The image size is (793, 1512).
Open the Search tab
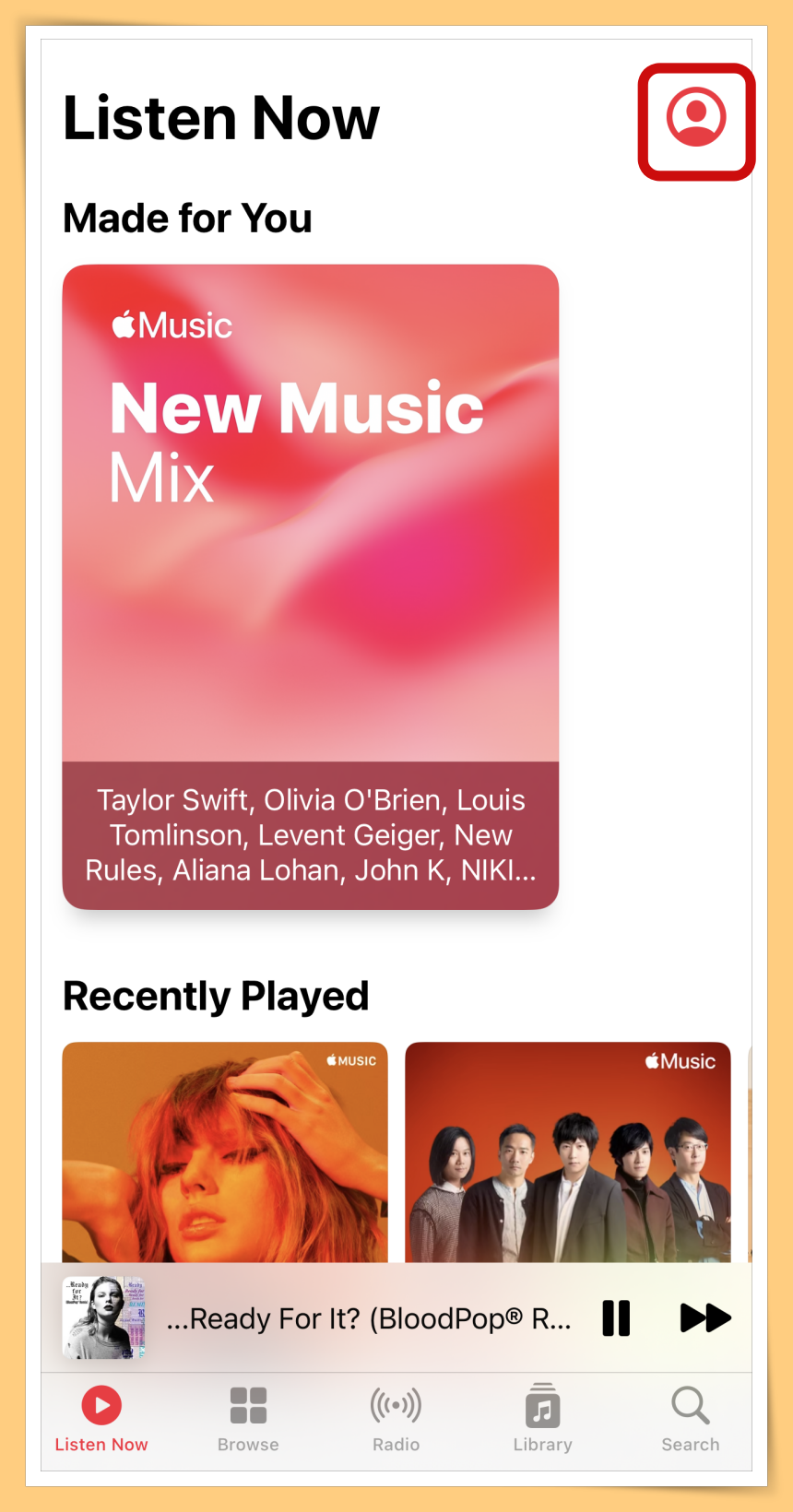pyautogui.click(x=690, y=1418)
